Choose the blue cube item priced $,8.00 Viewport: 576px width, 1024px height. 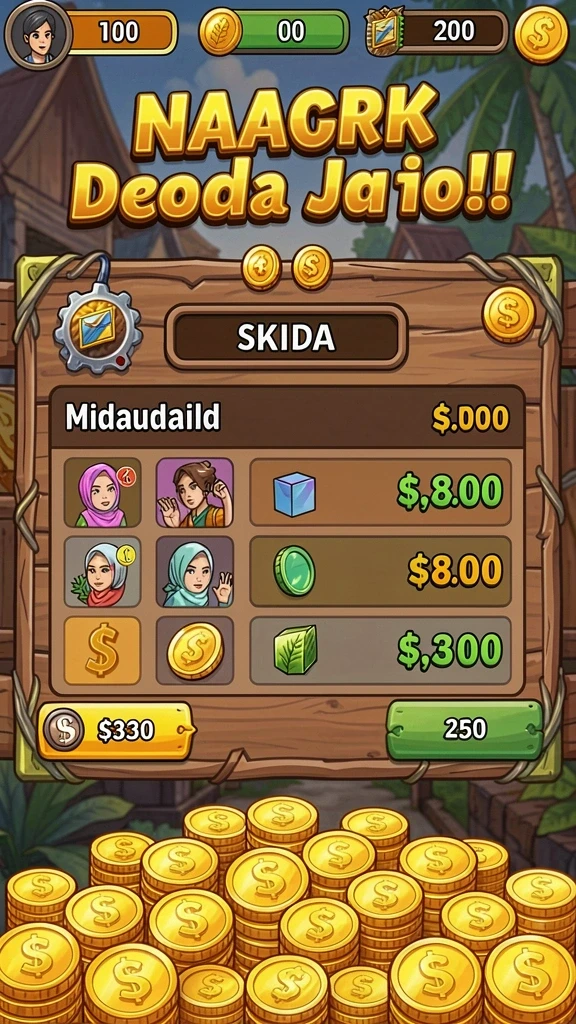[380, 492]
